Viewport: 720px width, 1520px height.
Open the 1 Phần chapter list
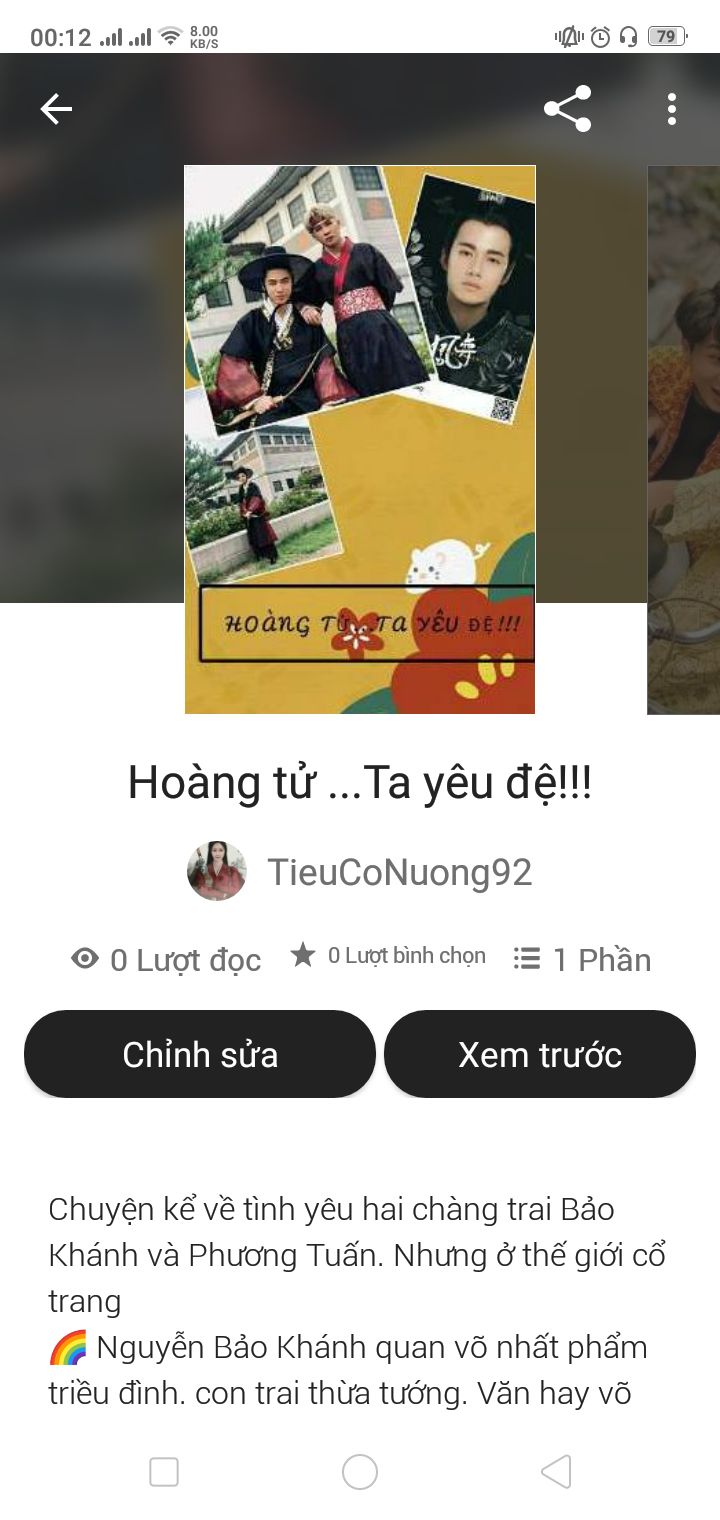[x=582, y=959]
